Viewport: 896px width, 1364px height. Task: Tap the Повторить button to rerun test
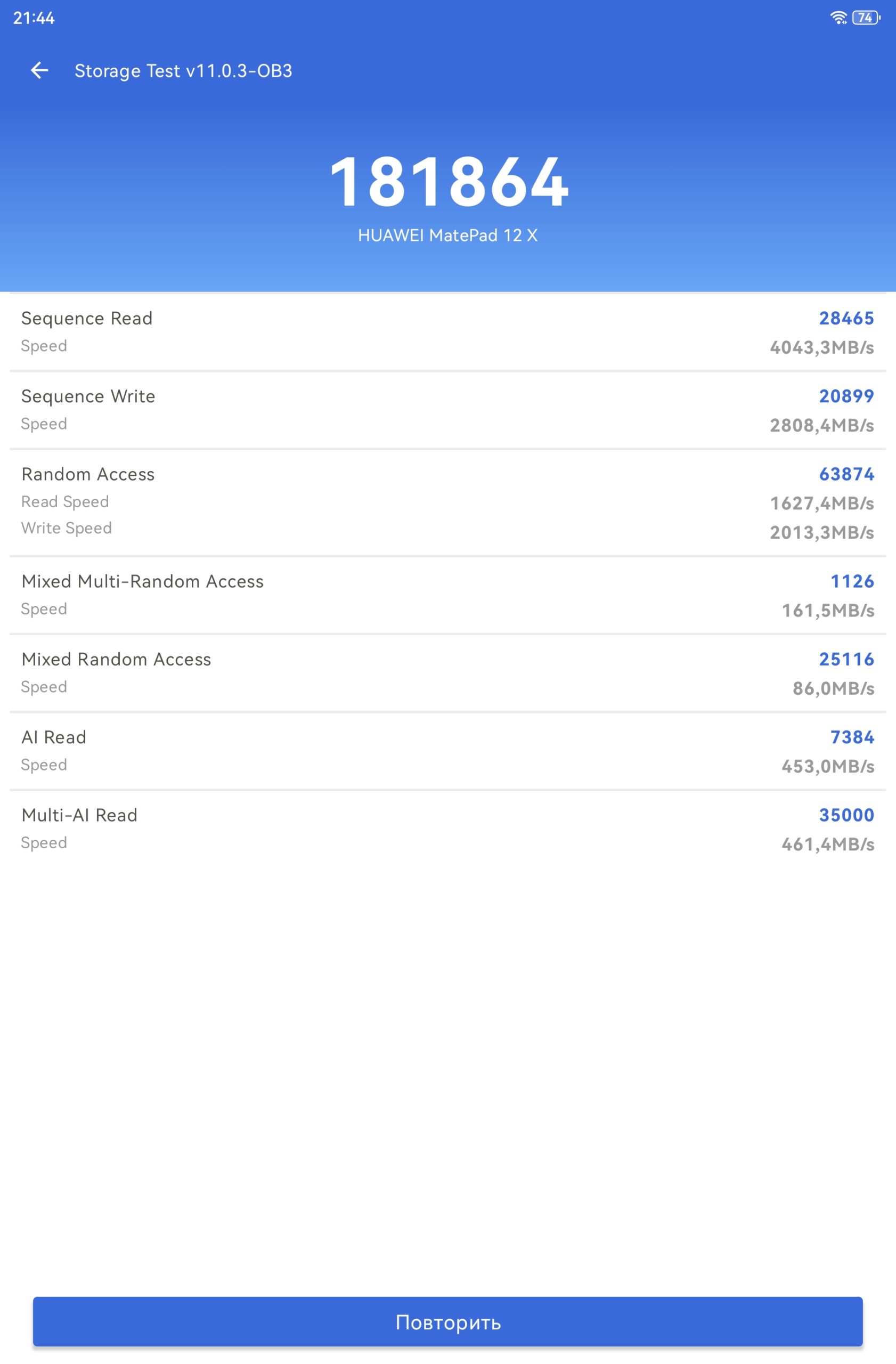tap(448, 1321)
